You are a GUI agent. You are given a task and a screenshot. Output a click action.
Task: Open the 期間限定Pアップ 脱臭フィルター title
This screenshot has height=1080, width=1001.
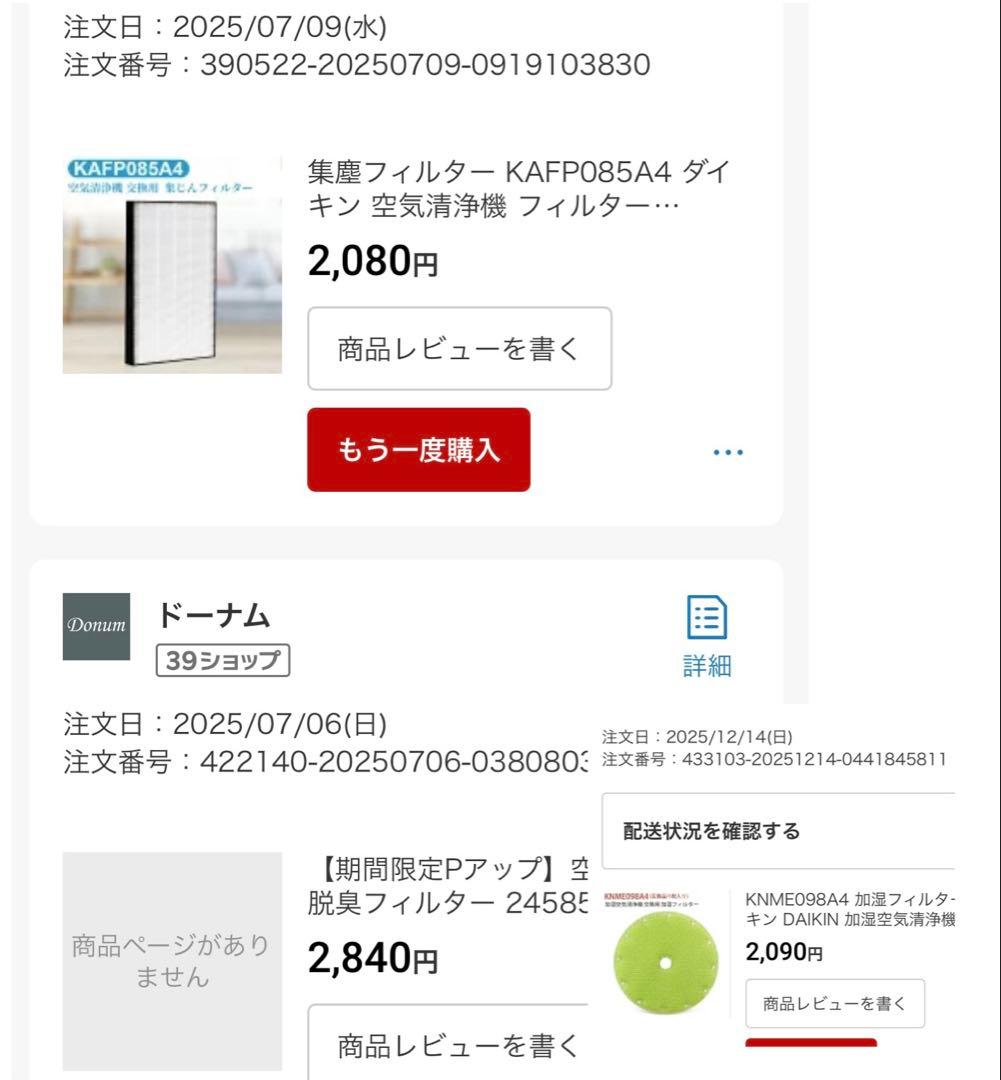point(449,888)
